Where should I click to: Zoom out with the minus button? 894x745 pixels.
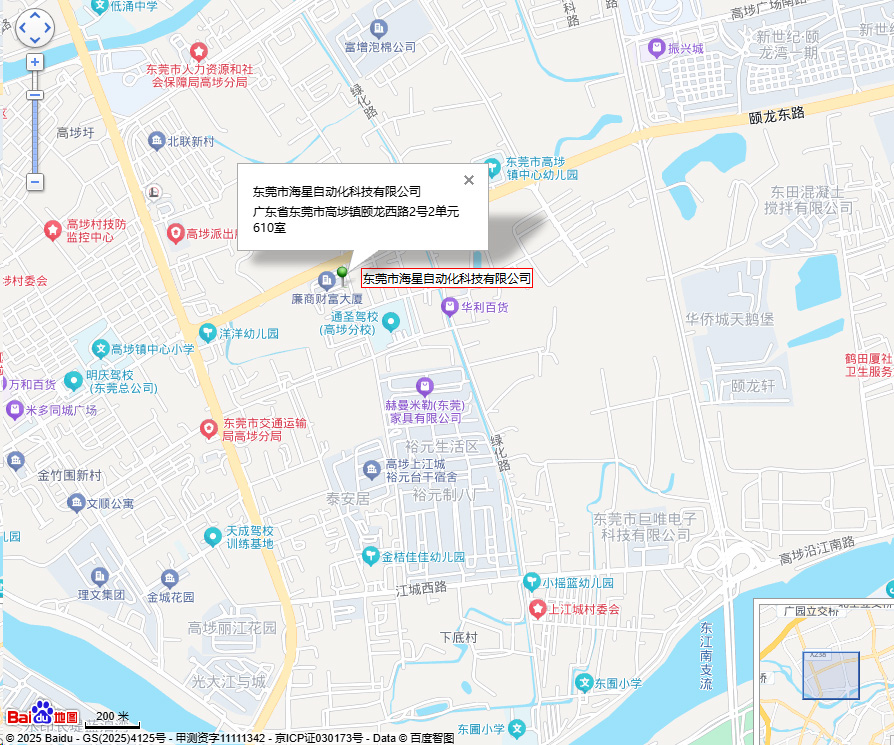pos(35,182)
